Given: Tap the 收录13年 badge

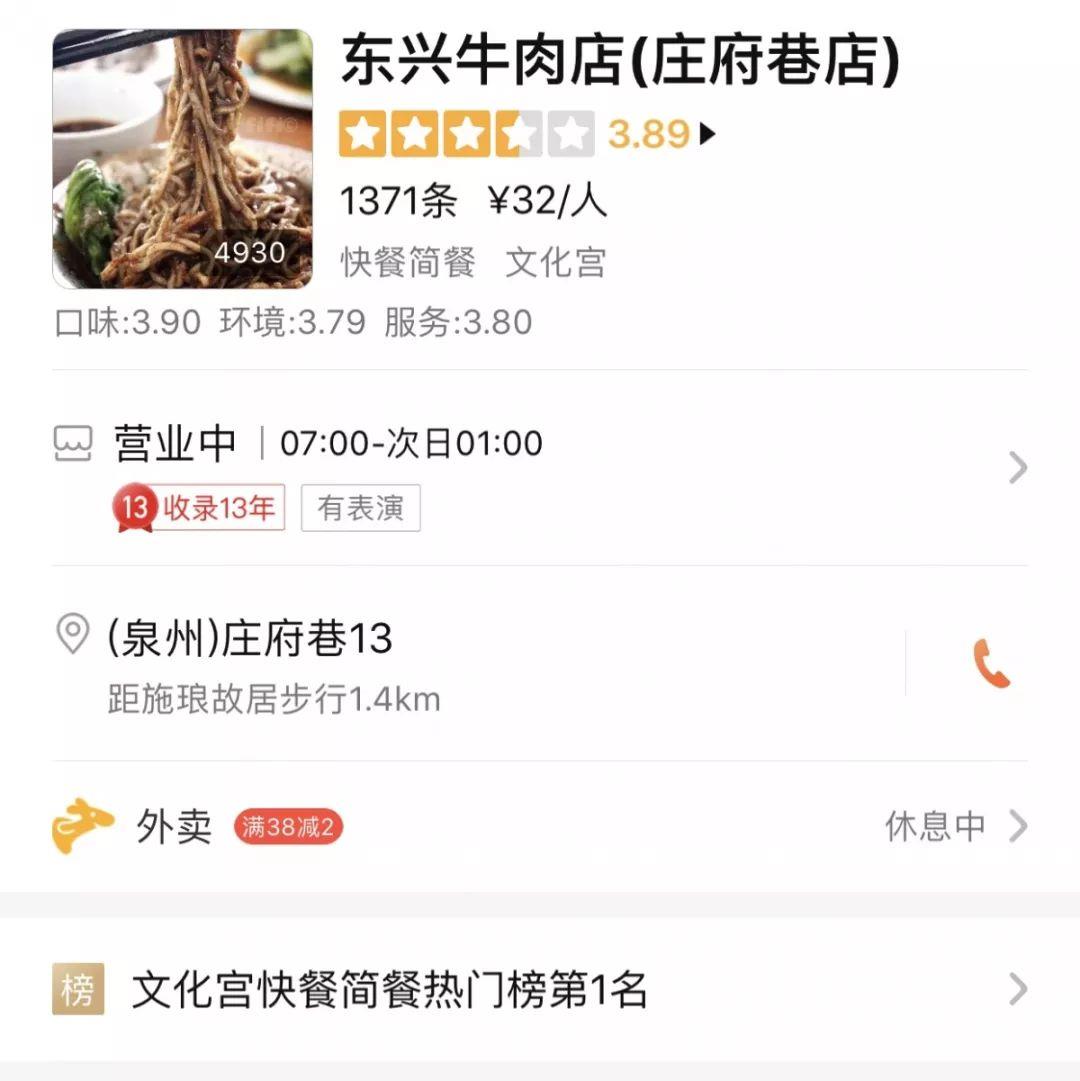Looking at the screenshot, I should [200, 508].
